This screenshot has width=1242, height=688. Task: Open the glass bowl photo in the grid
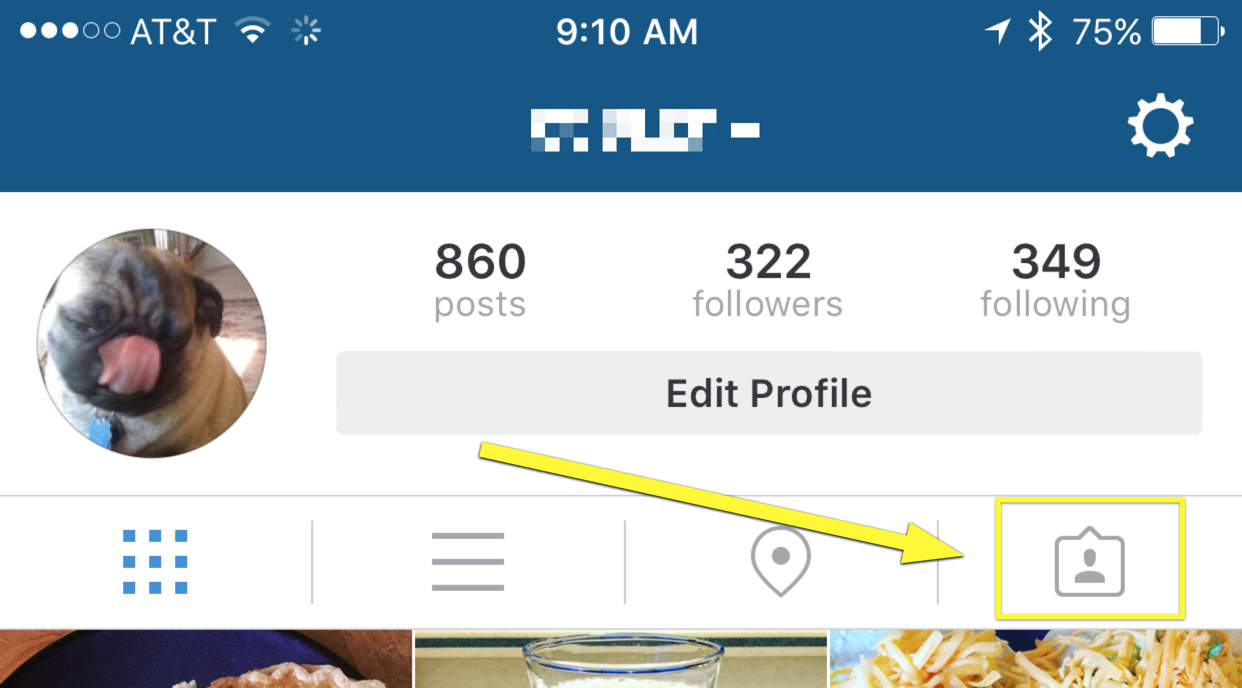click(620, 660)
